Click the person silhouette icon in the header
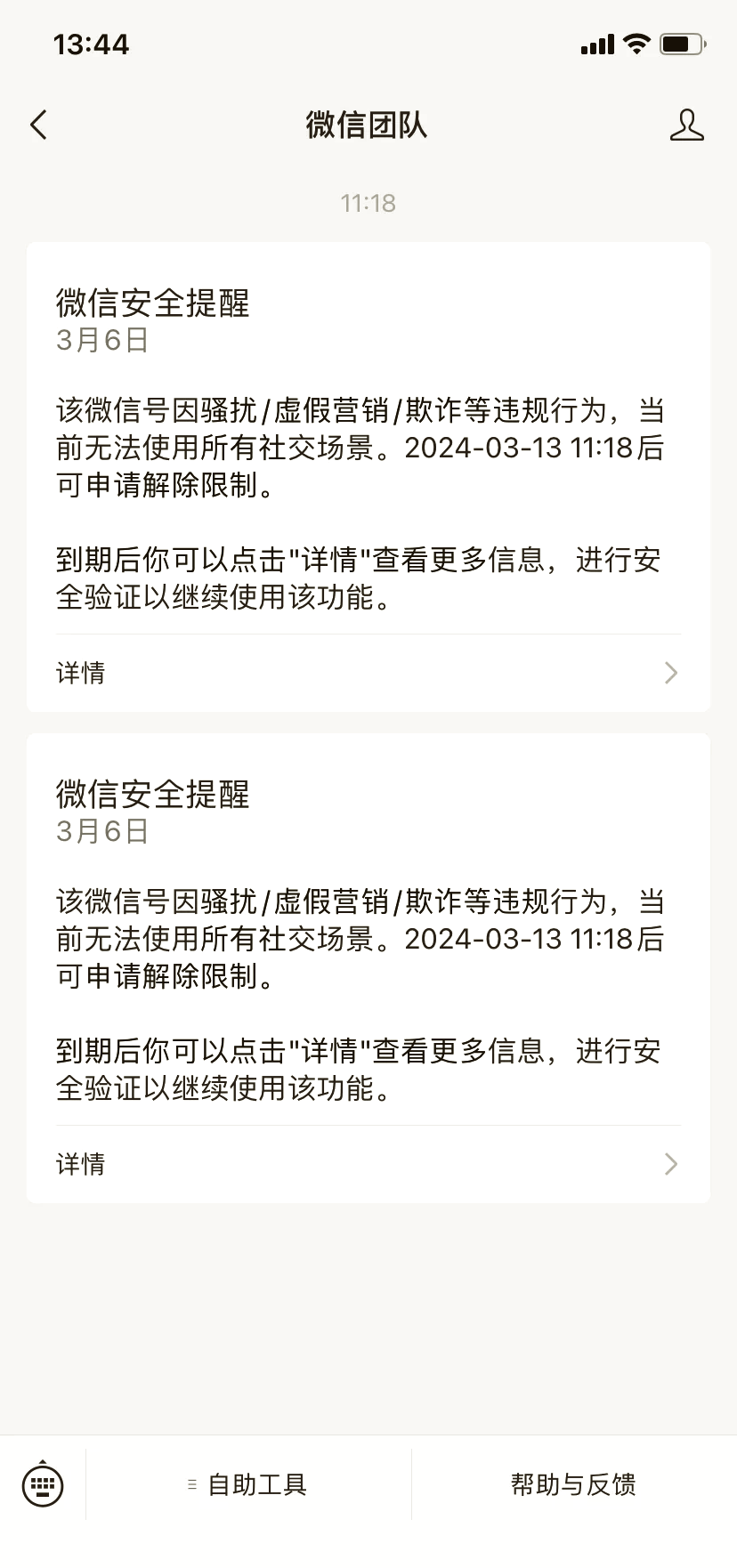Screen dimensions: 737x1568 [x=686, y=125]
